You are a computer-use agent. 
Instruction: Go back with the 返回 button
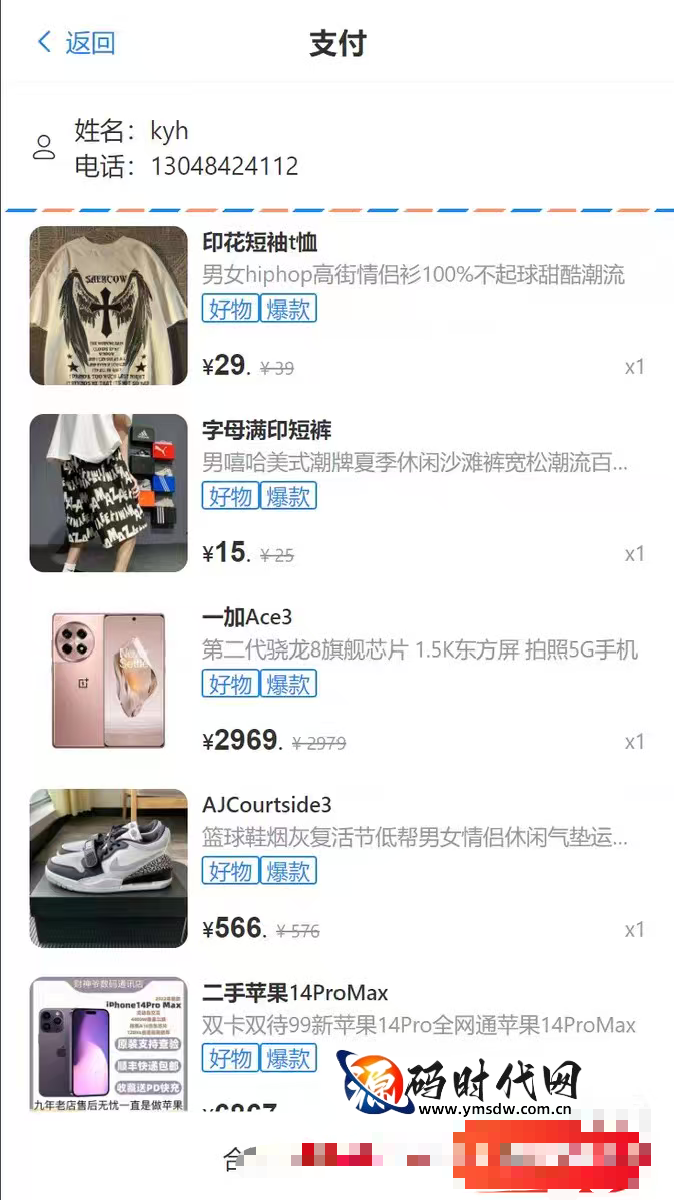76,43
